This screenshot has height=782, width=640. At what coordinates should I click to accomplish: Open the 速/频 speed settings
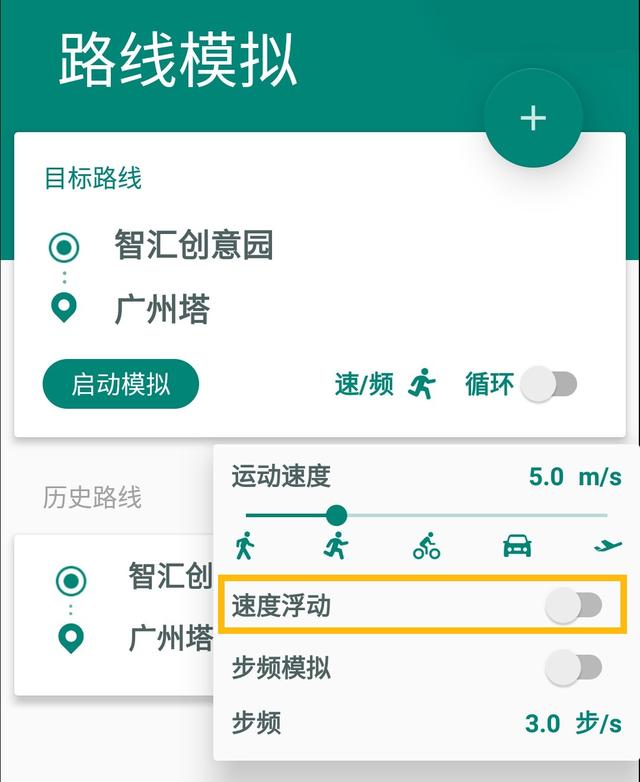point(385,384)
